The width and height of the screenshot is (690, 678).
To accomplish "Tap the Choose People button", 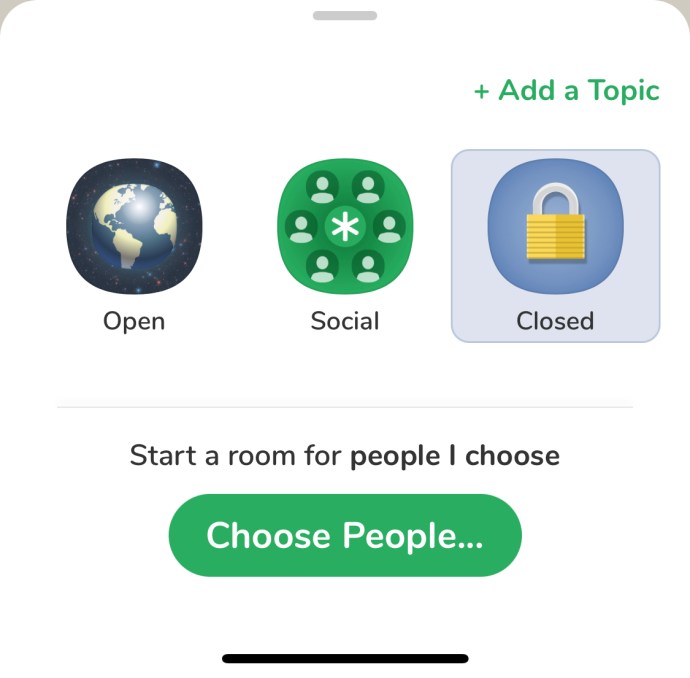I will click(345, 535).
